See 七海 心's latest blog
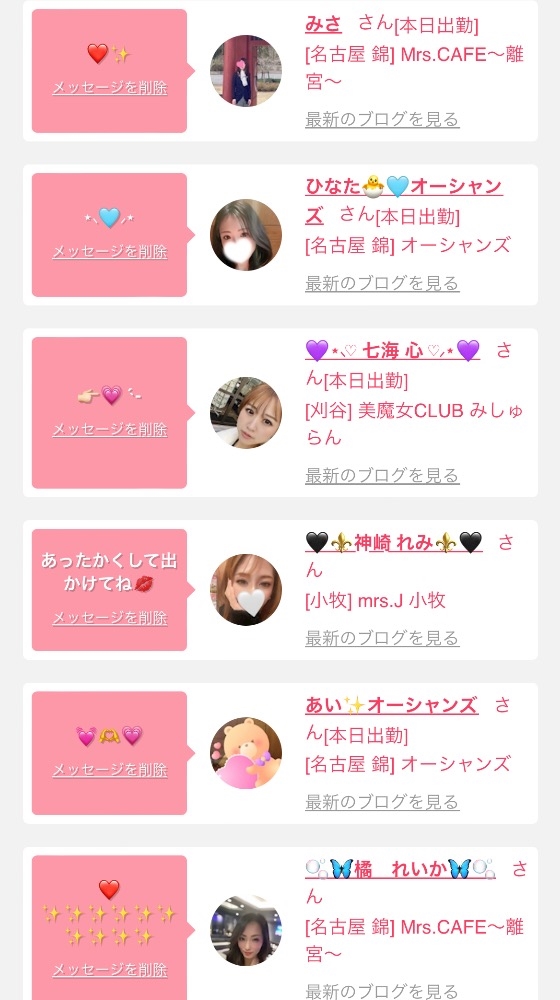 coord(382,476)
